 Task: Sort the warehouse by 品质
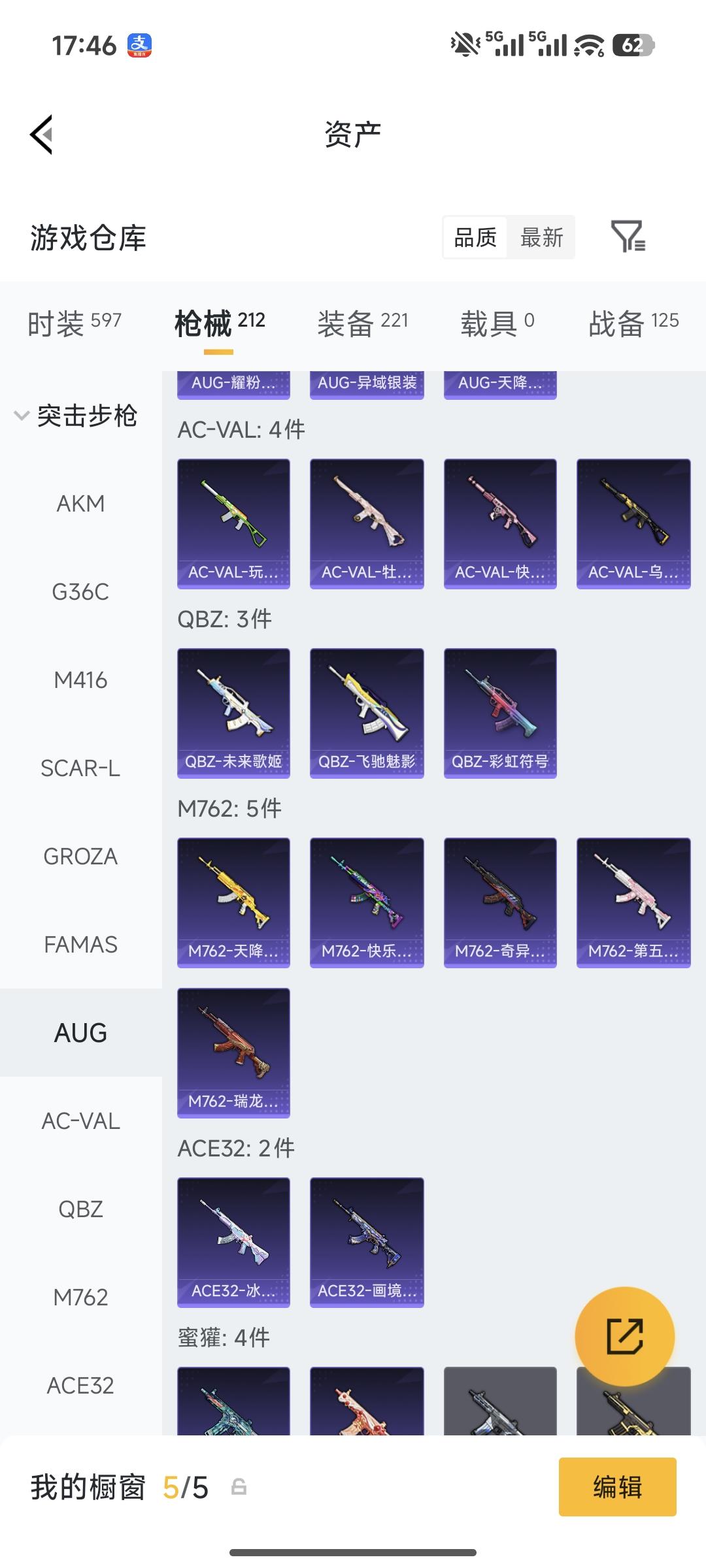tap(475, 237)
